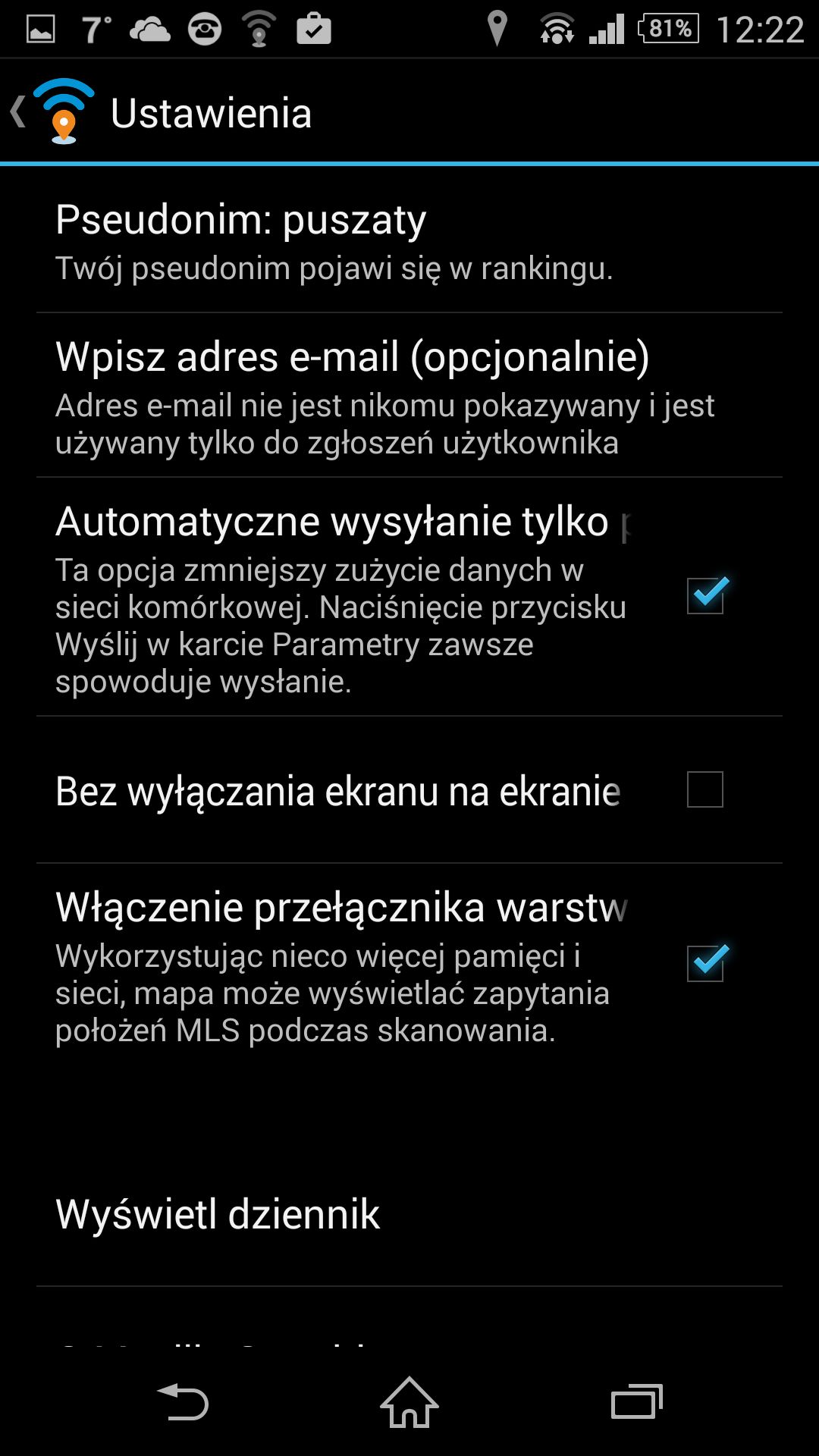Image resolution: width=819 pixels, height=1456 pixels.
Task: Open the Pseudonim: puszaty setting
Action: point(409,240)
